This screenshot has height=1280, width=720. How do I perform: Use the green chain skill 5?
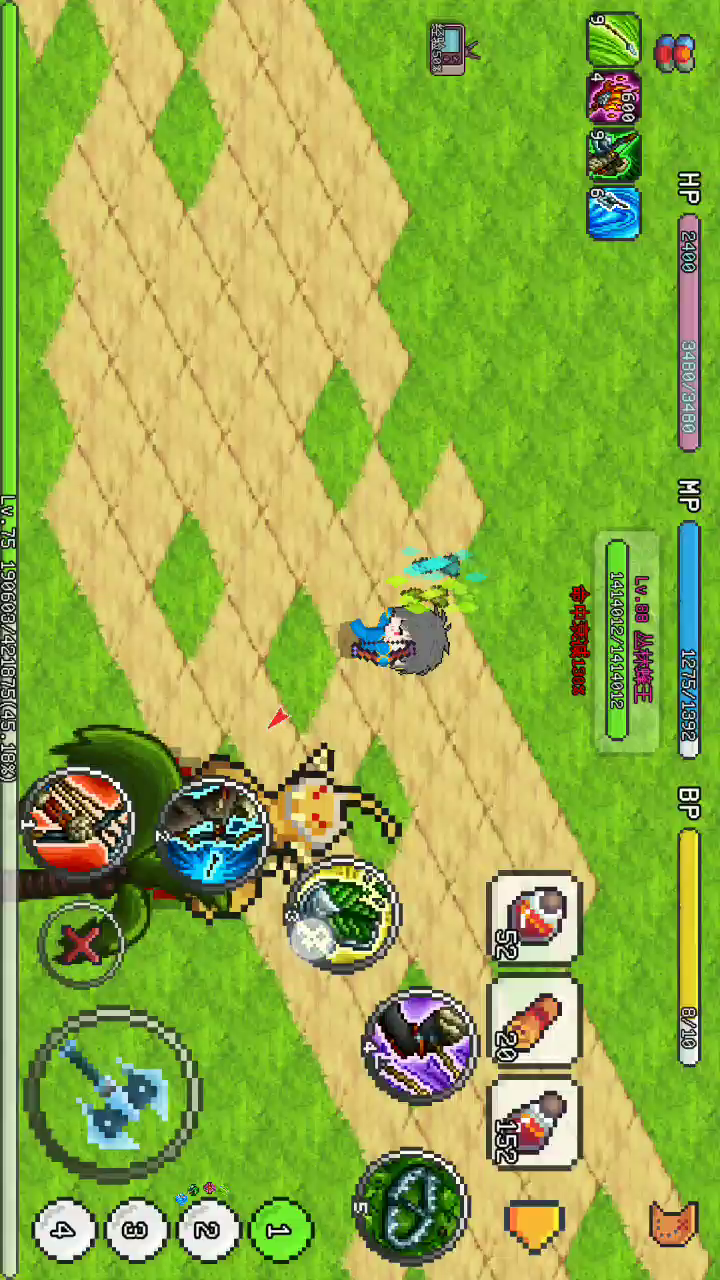(x=412, y=1205)
